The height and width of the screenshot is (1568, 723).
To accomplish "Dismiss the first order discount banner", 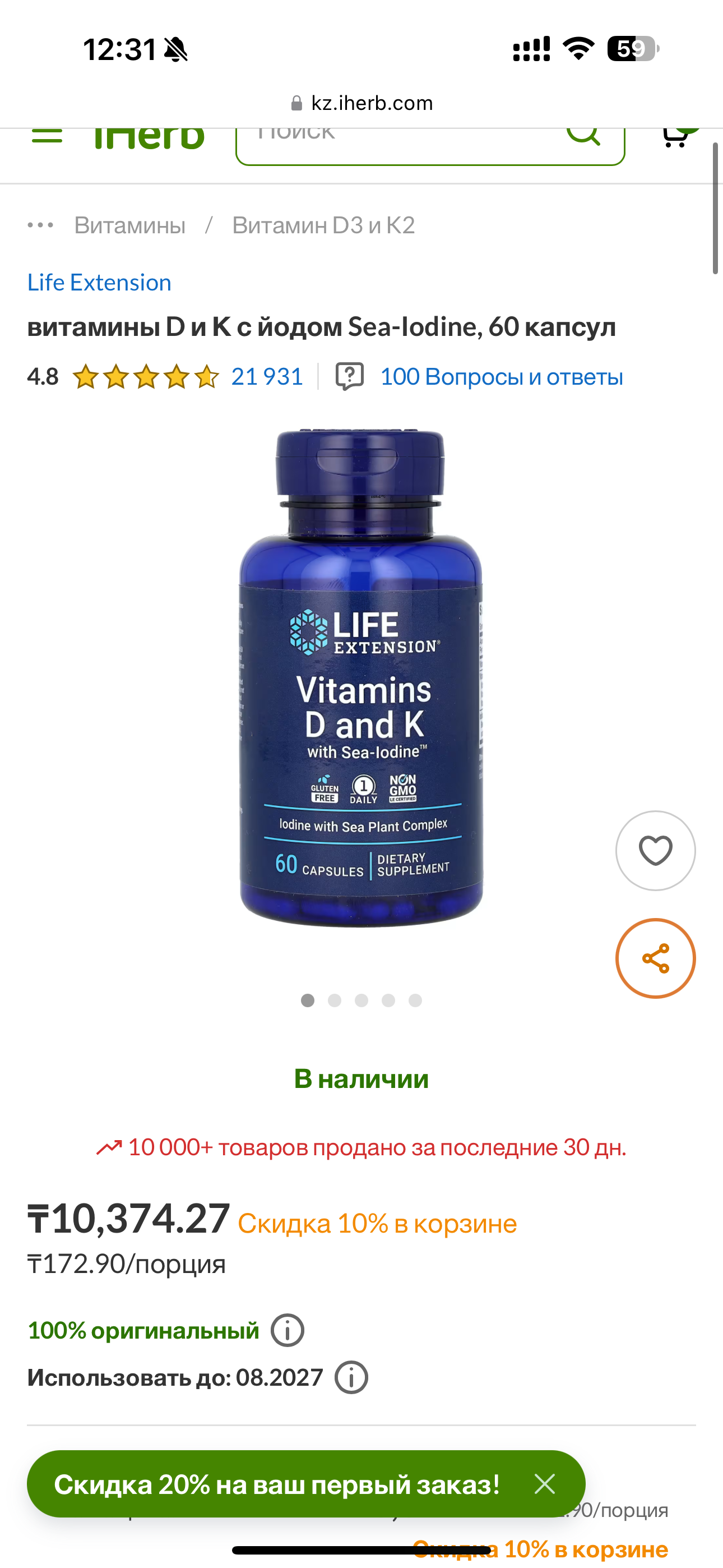I will (545, 1484).
